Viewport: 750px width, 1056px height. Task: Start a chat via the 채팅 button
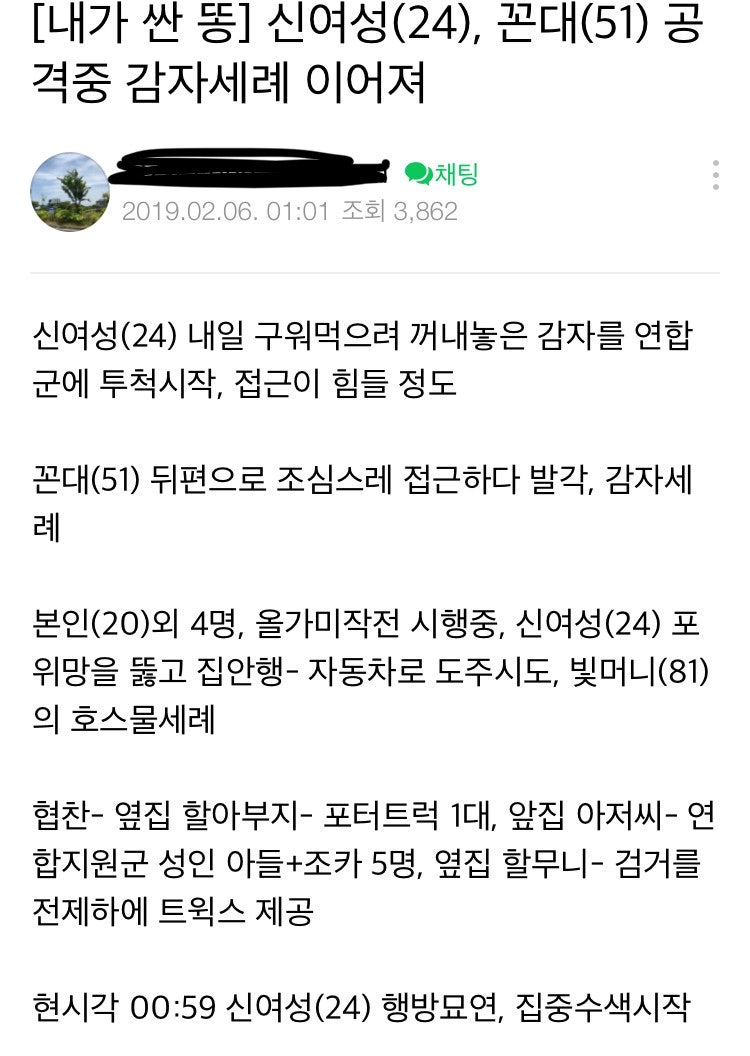442,174
